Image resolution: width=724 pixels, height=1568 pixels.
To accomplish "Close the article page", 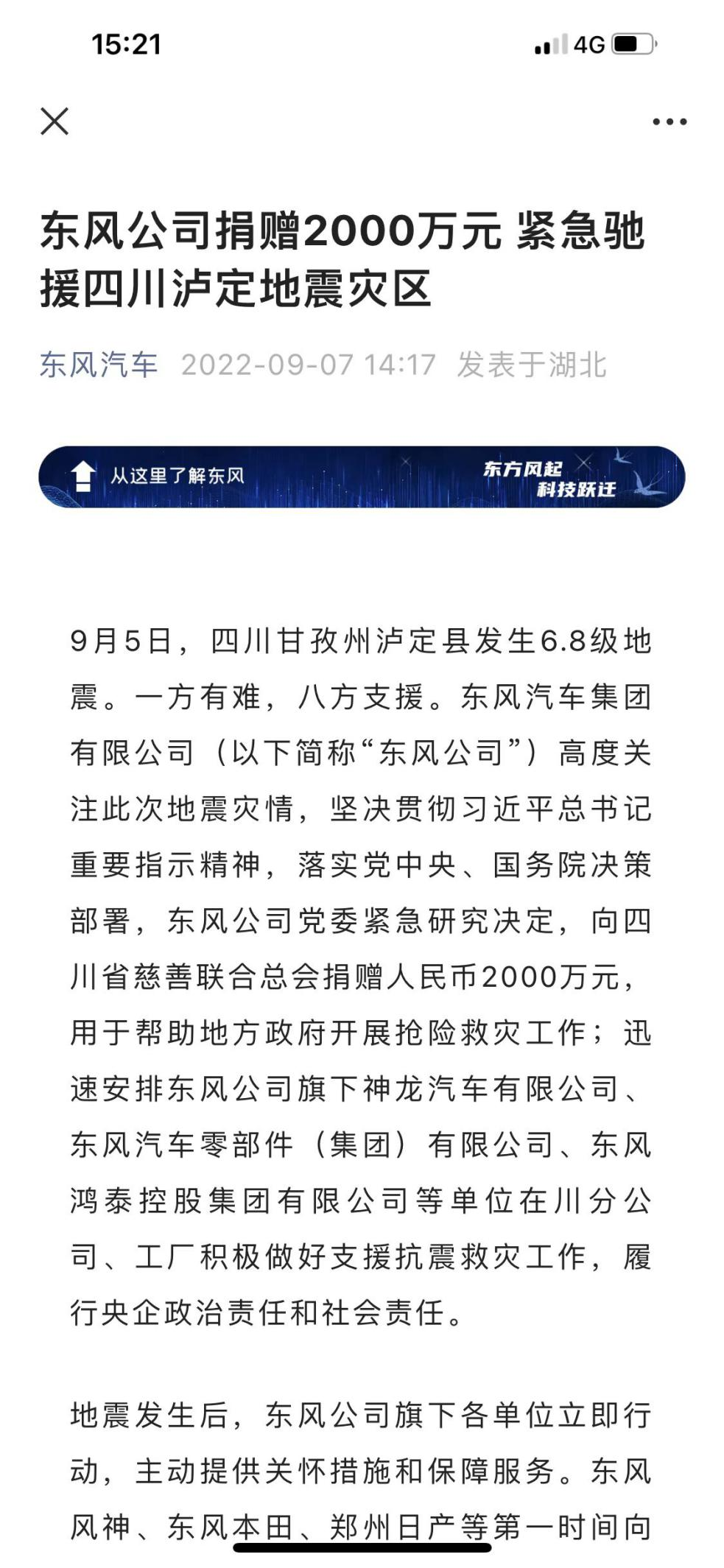I will point(55,122).
